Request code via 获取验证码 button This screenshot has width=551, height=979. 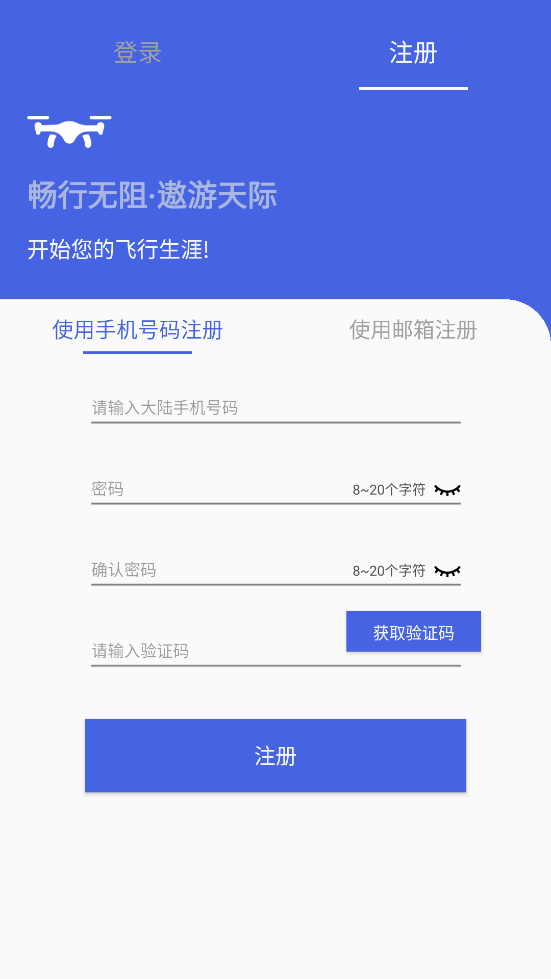pos(413,632)
